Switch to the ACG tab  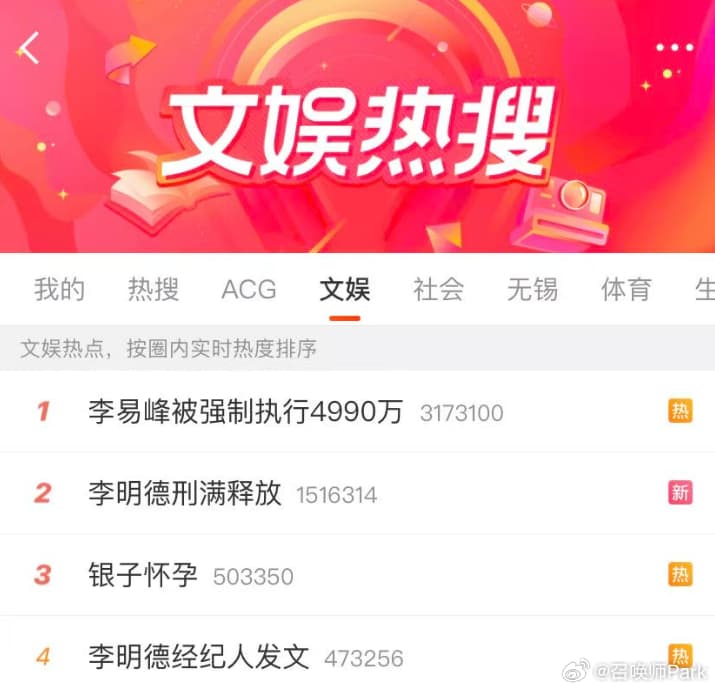pos(248,290)
